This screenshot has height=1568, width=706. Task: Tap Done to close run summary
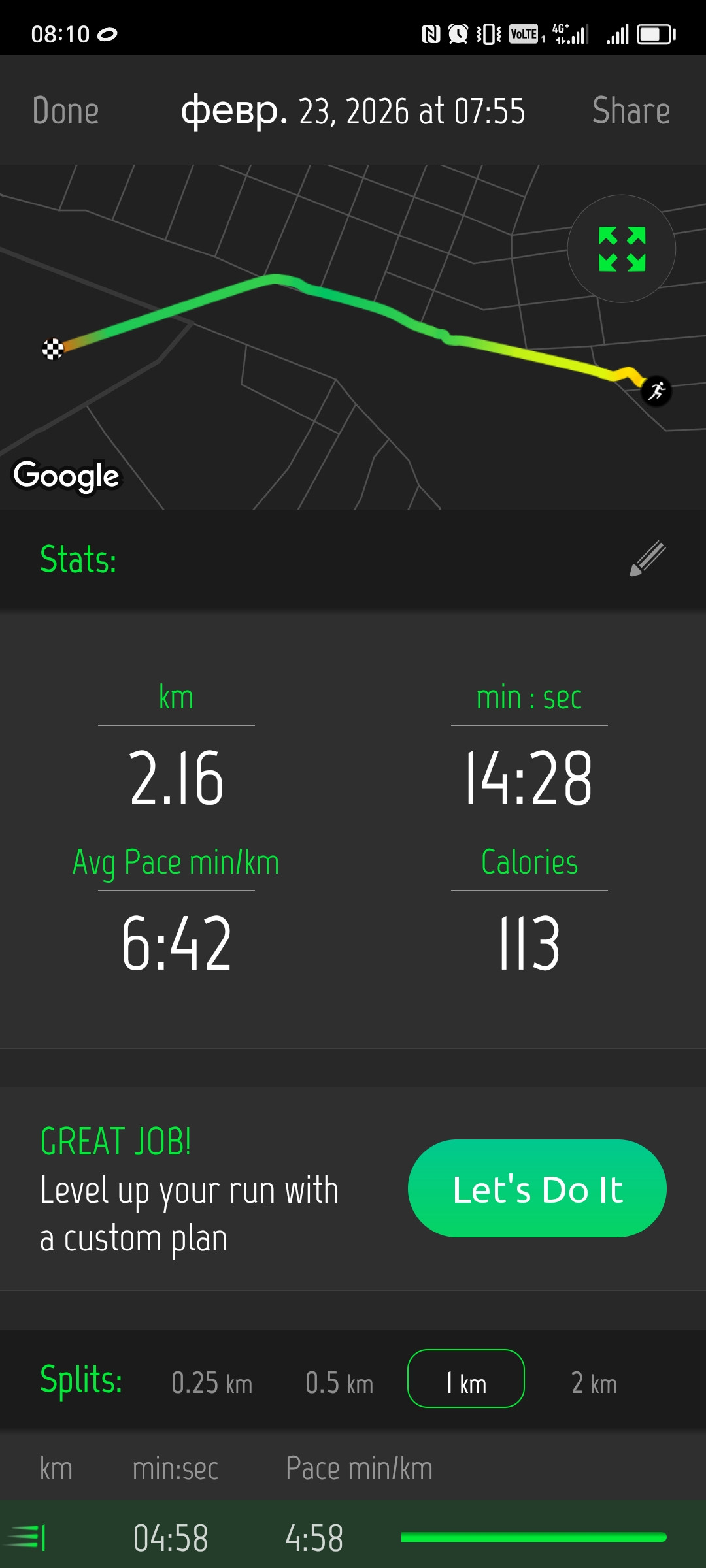coord(65,110)
